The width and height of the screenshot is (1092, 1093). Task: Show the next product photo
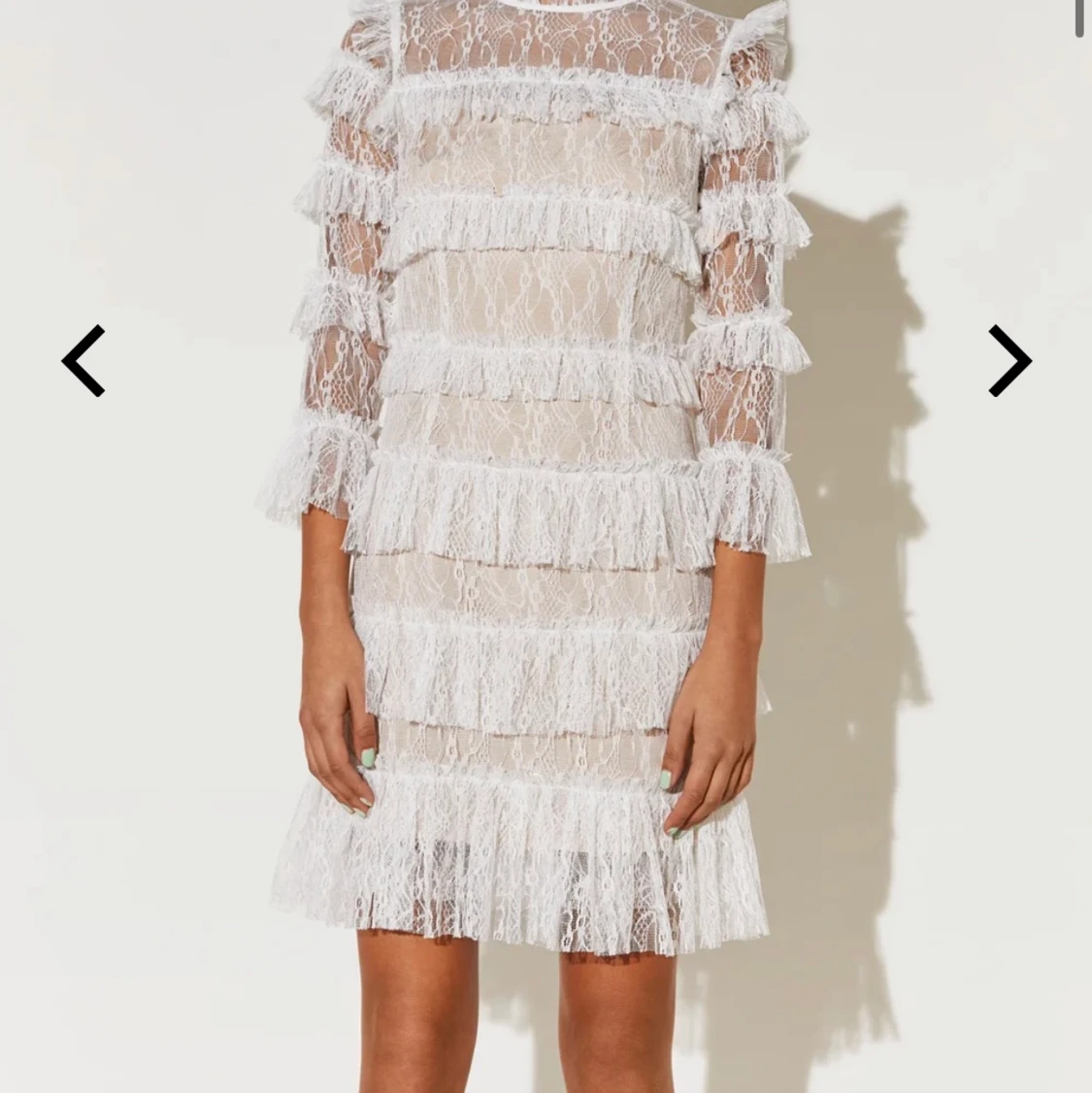[1009, 361]
